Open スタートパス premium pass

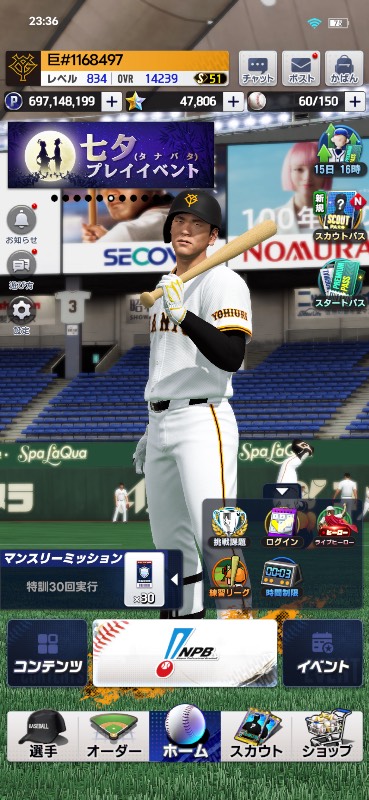point(341,284)
